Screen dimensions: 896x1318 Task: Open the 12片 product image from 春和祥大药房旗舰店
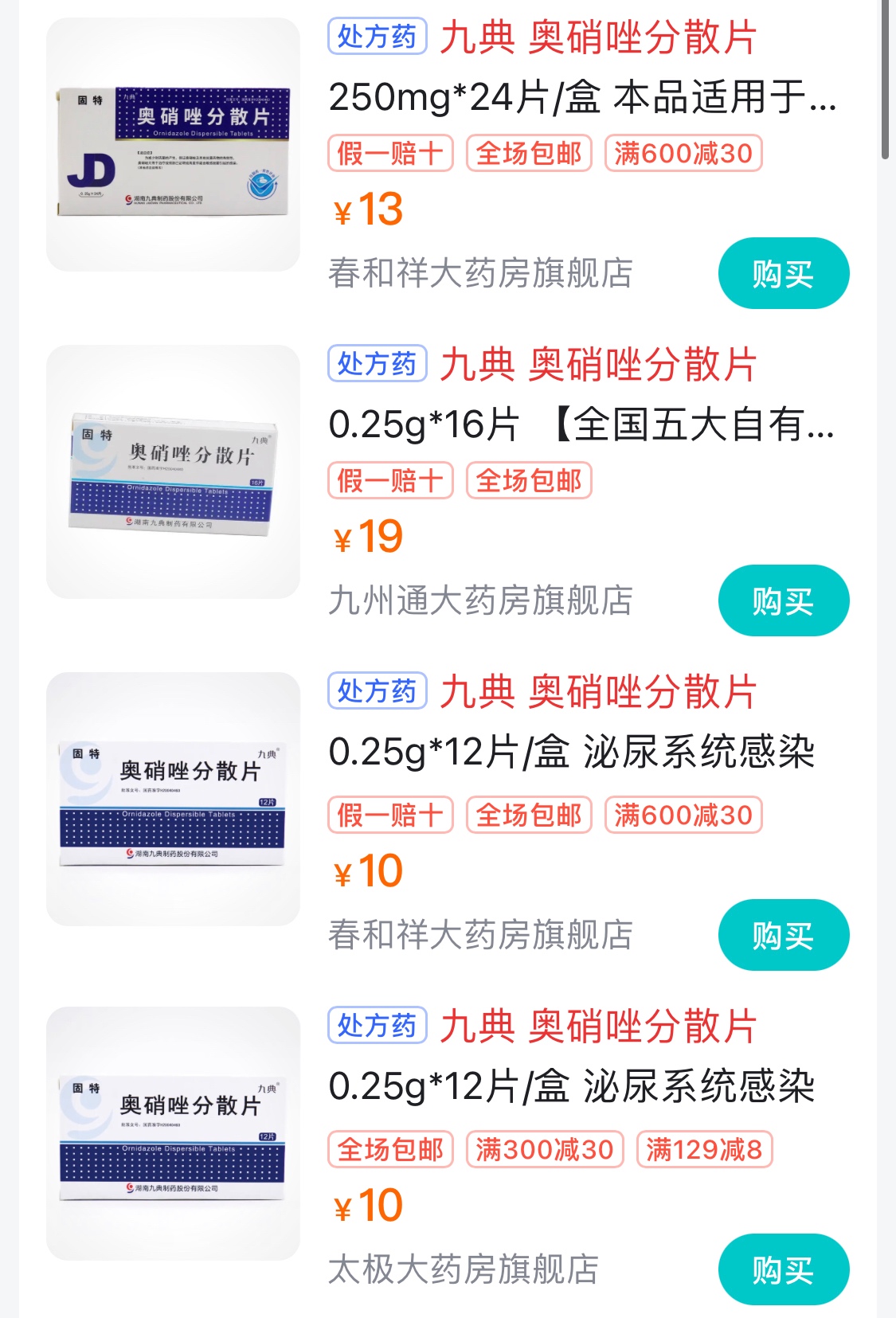coord(173,799)
